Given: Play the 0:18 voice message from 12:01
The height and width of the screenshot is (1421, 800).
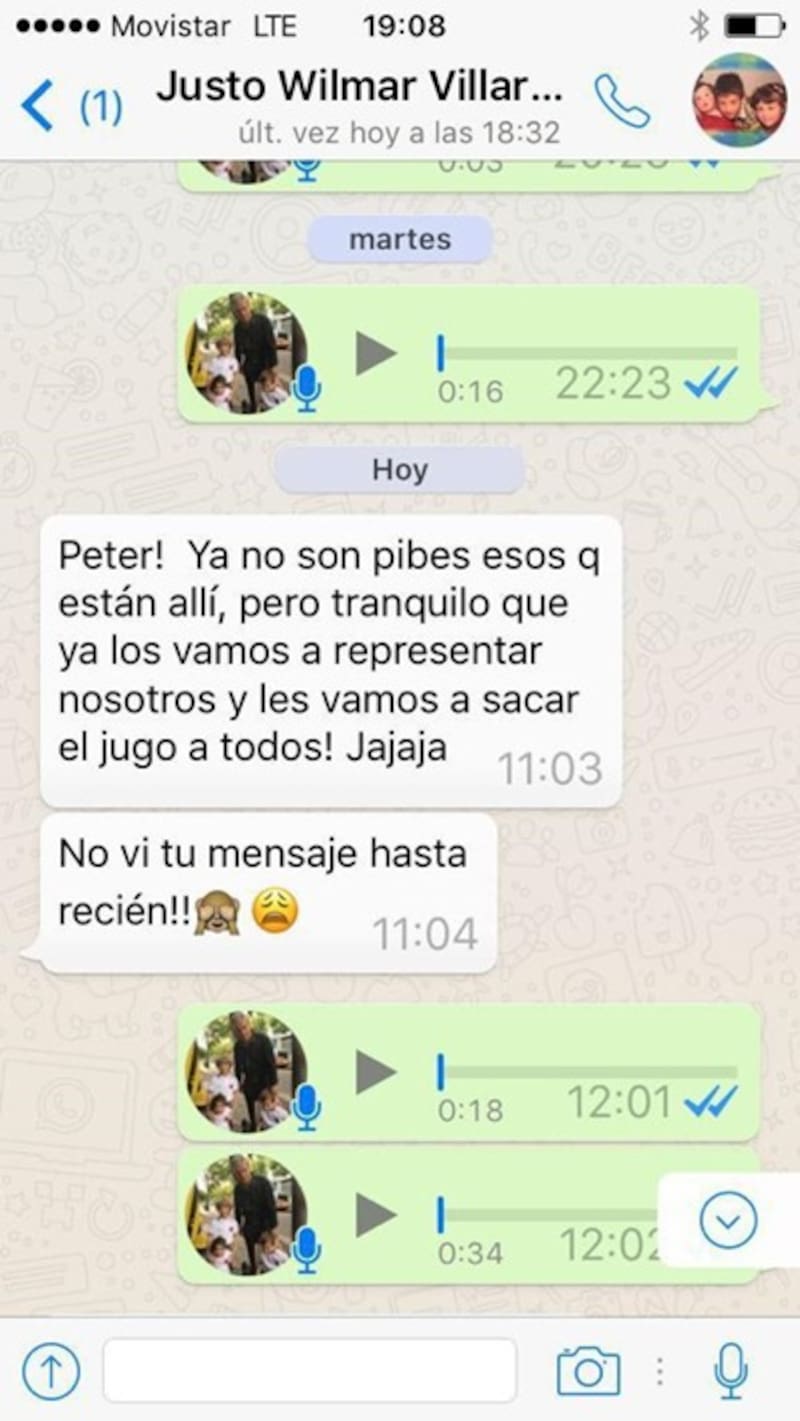Looking at the screenshot, I should 376,1073.
